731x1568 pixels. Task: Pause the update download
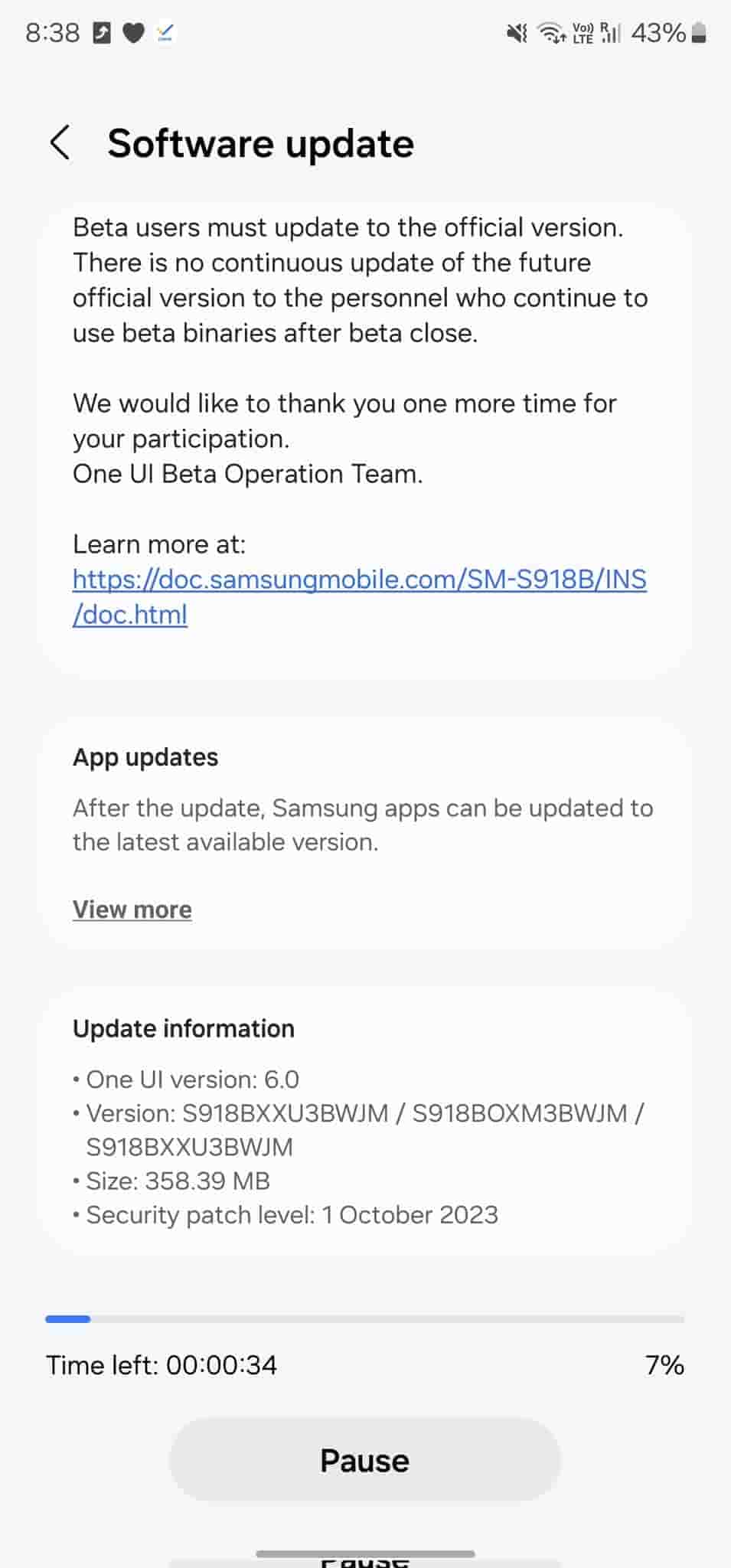364,1460
